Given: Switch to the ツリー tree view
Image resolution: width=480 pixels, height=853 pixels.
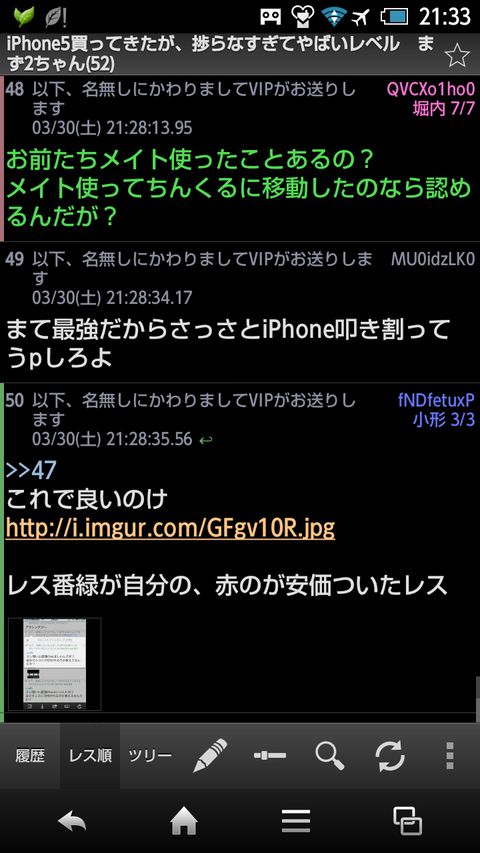Looking at the screenshot, I should pyautogui.click(x=150, y=756).
